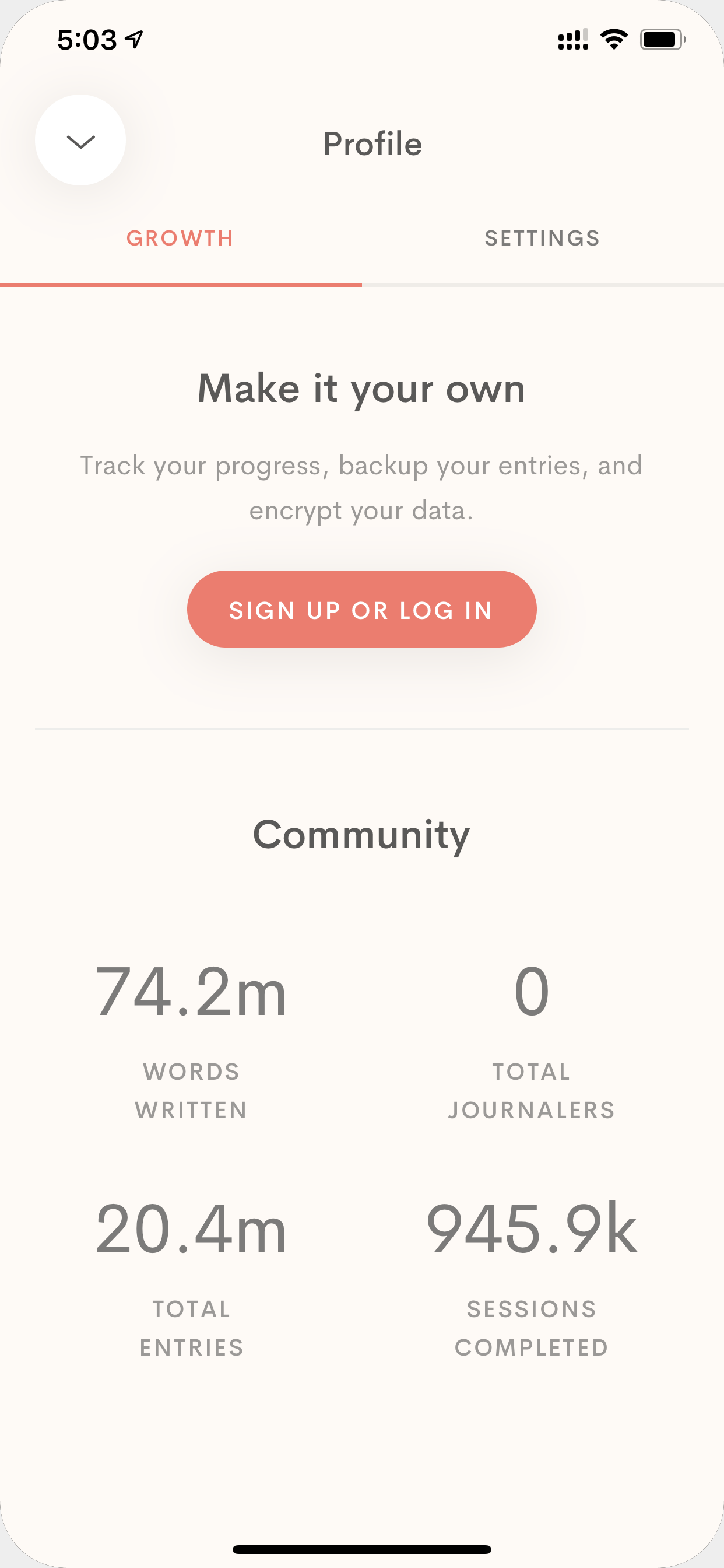The height and width of the screenshot is (1568, 724).
Task: Tap Sign Up or Log In
Action: click(x=361, y=610)
